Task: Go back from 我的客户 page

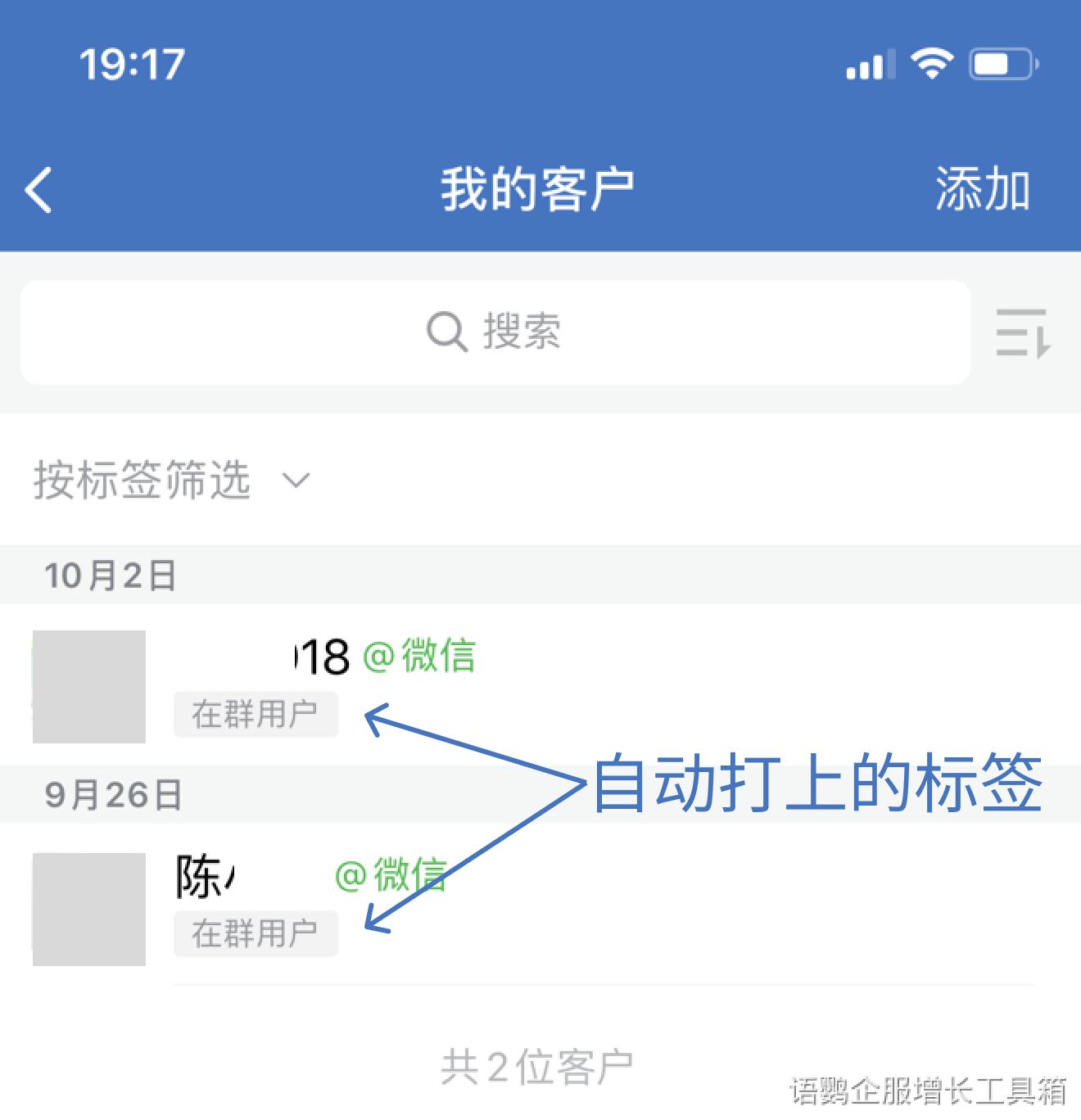Action: [x=38, y=190]
